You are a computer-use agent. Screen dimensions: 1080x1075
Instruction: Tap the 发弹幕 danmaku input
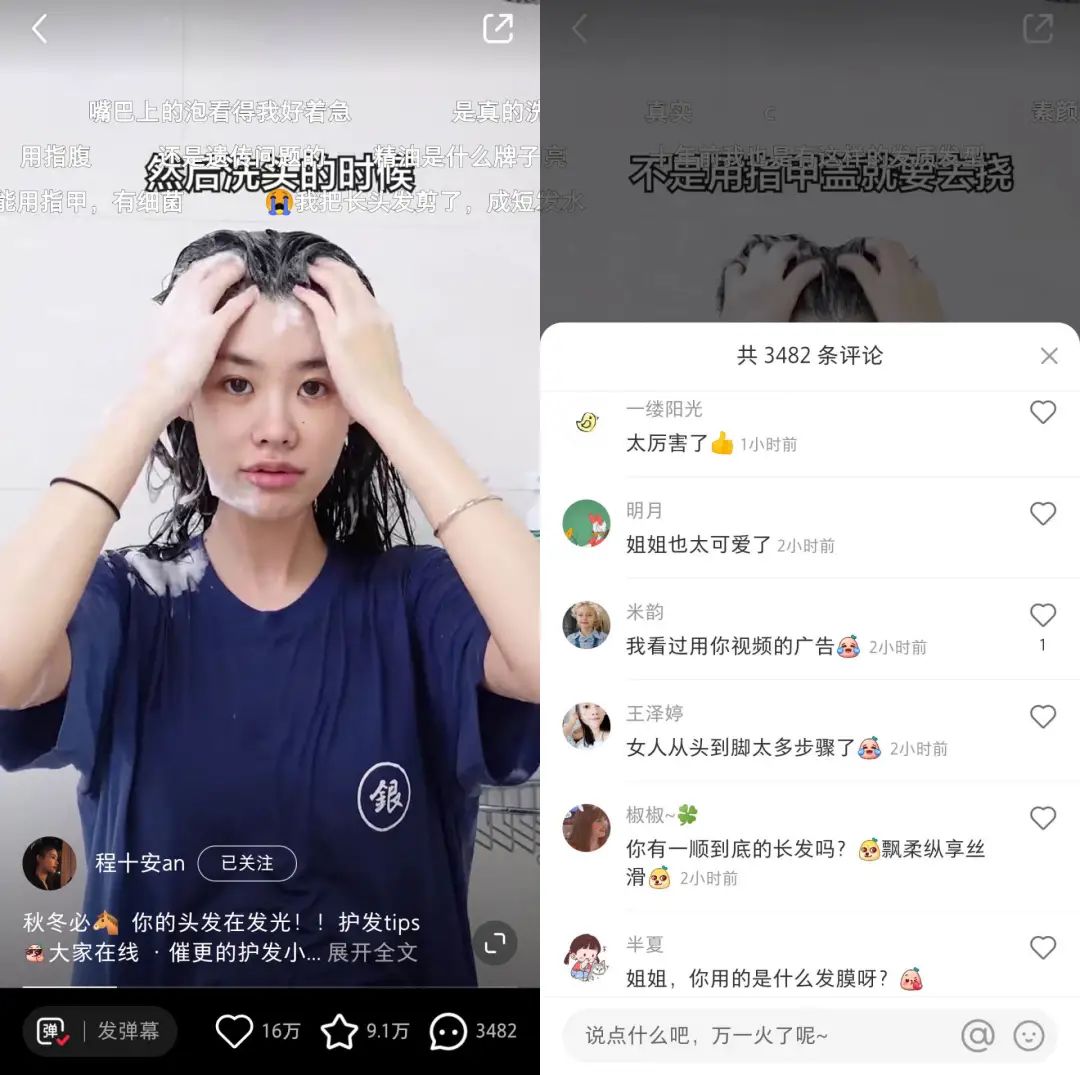coord(127,1031)
